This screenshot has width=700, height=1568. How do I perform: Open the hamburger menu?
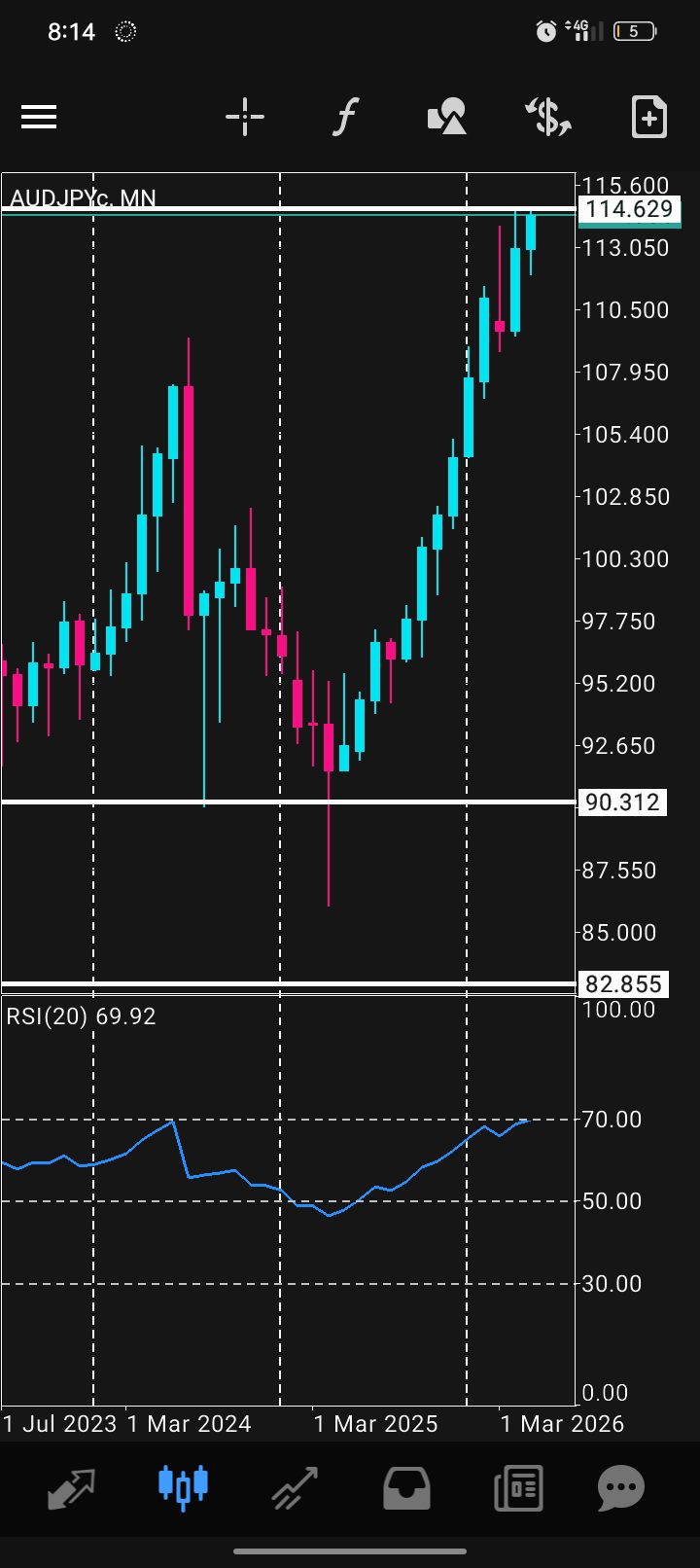(x=39, y=118)
